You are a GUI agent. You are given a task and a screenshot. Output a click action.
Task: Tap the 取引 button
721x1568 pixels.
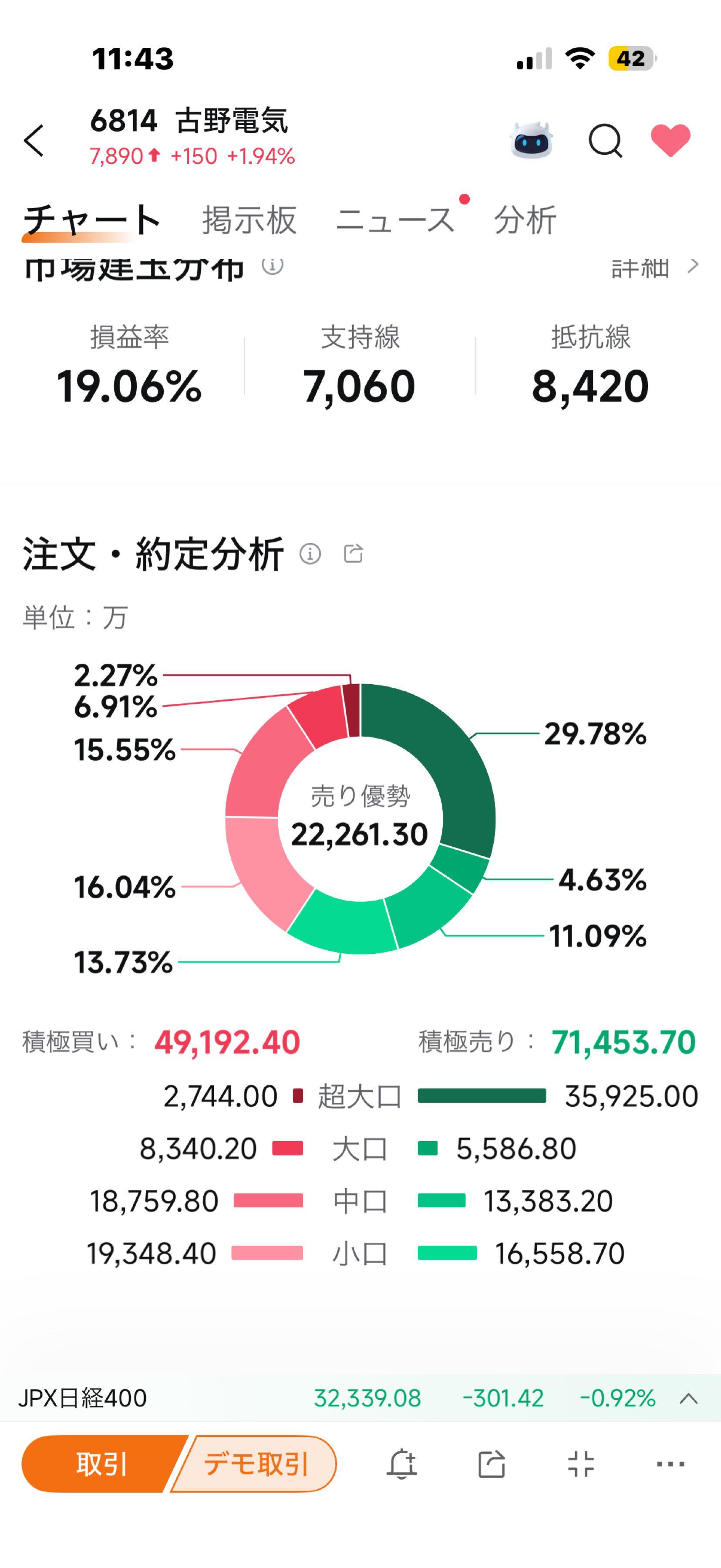pos(101,1464)
